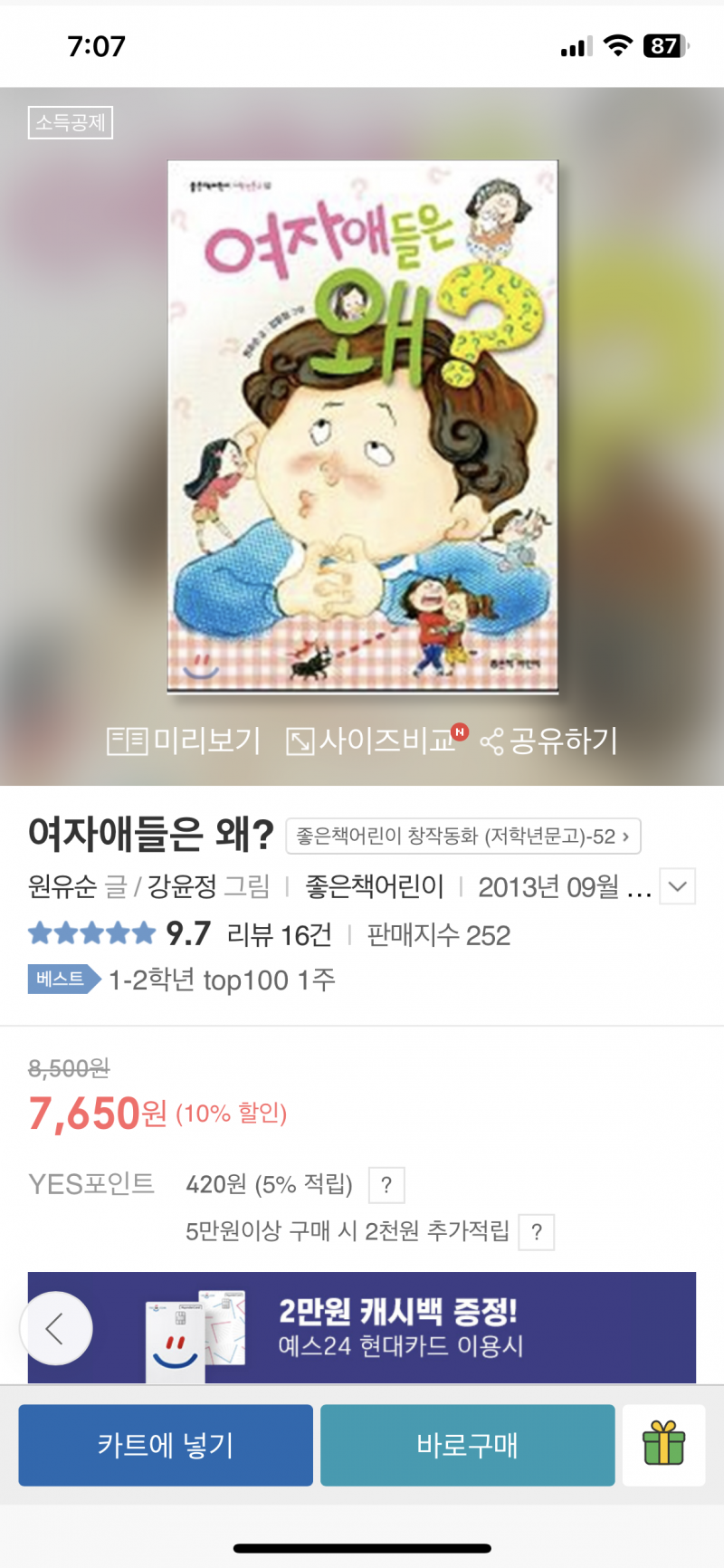
Task: Open the 사이즈비교 size comparison
Action: [371, 741]
